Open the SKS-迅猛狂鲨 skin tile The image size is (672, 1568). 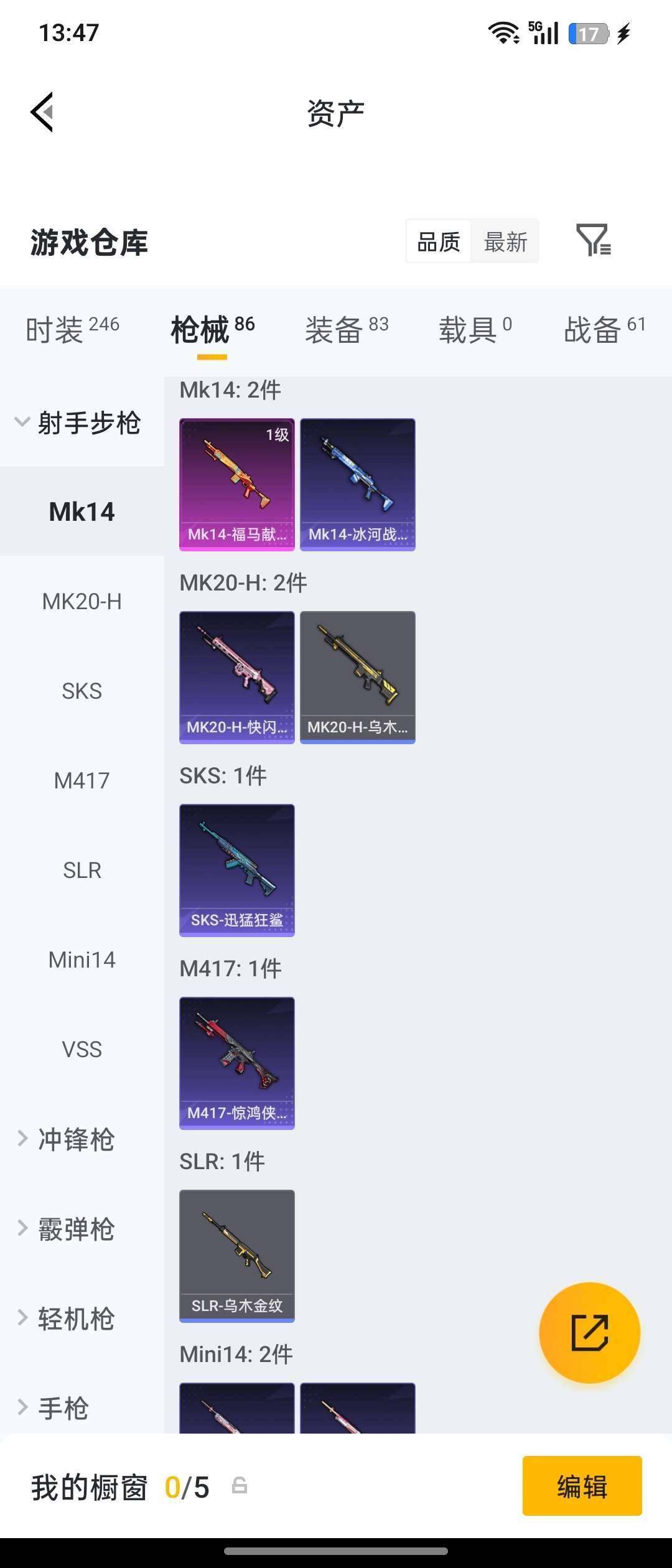(236, 870)
